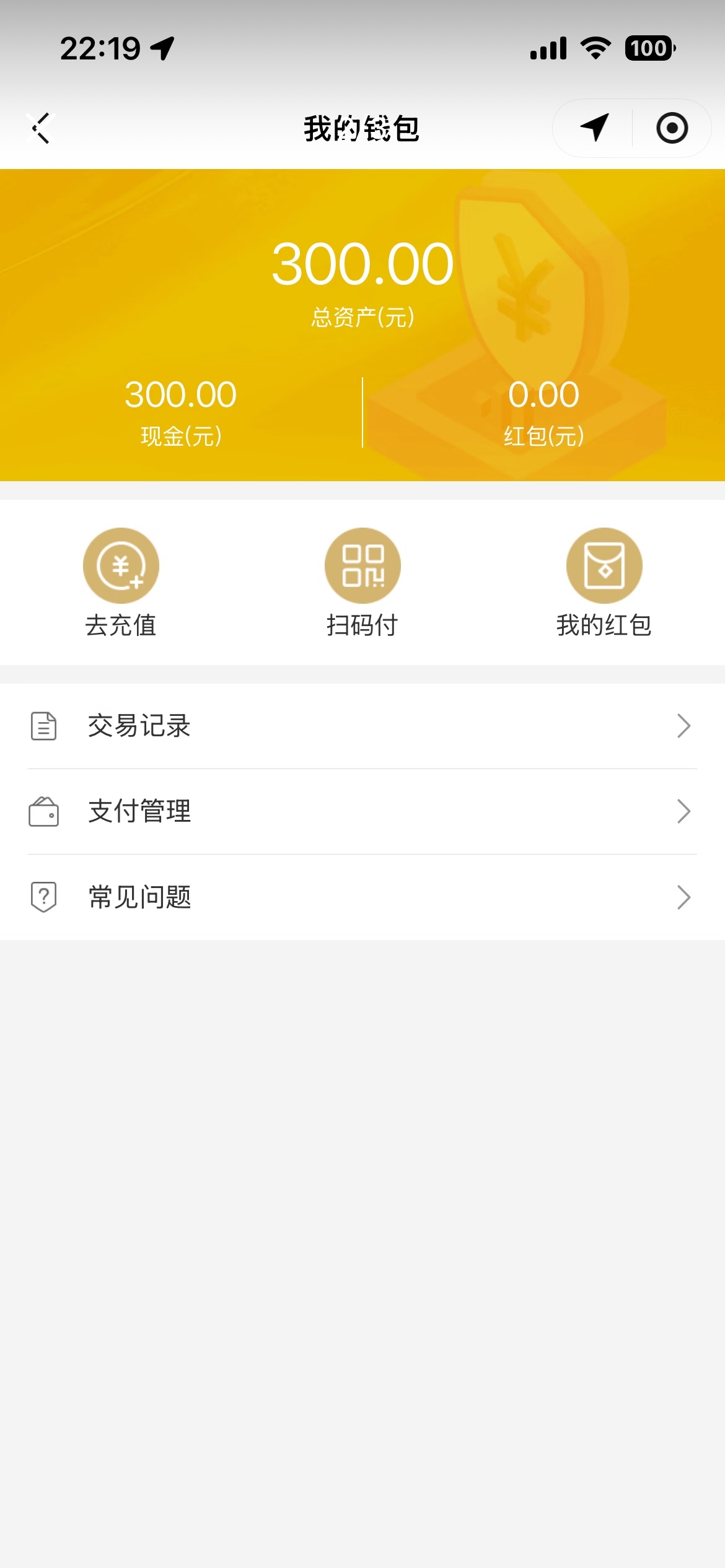Go back from the 我的钱包 page
The height and width of the screenshot is (1568, 725).
pos(41,128)
